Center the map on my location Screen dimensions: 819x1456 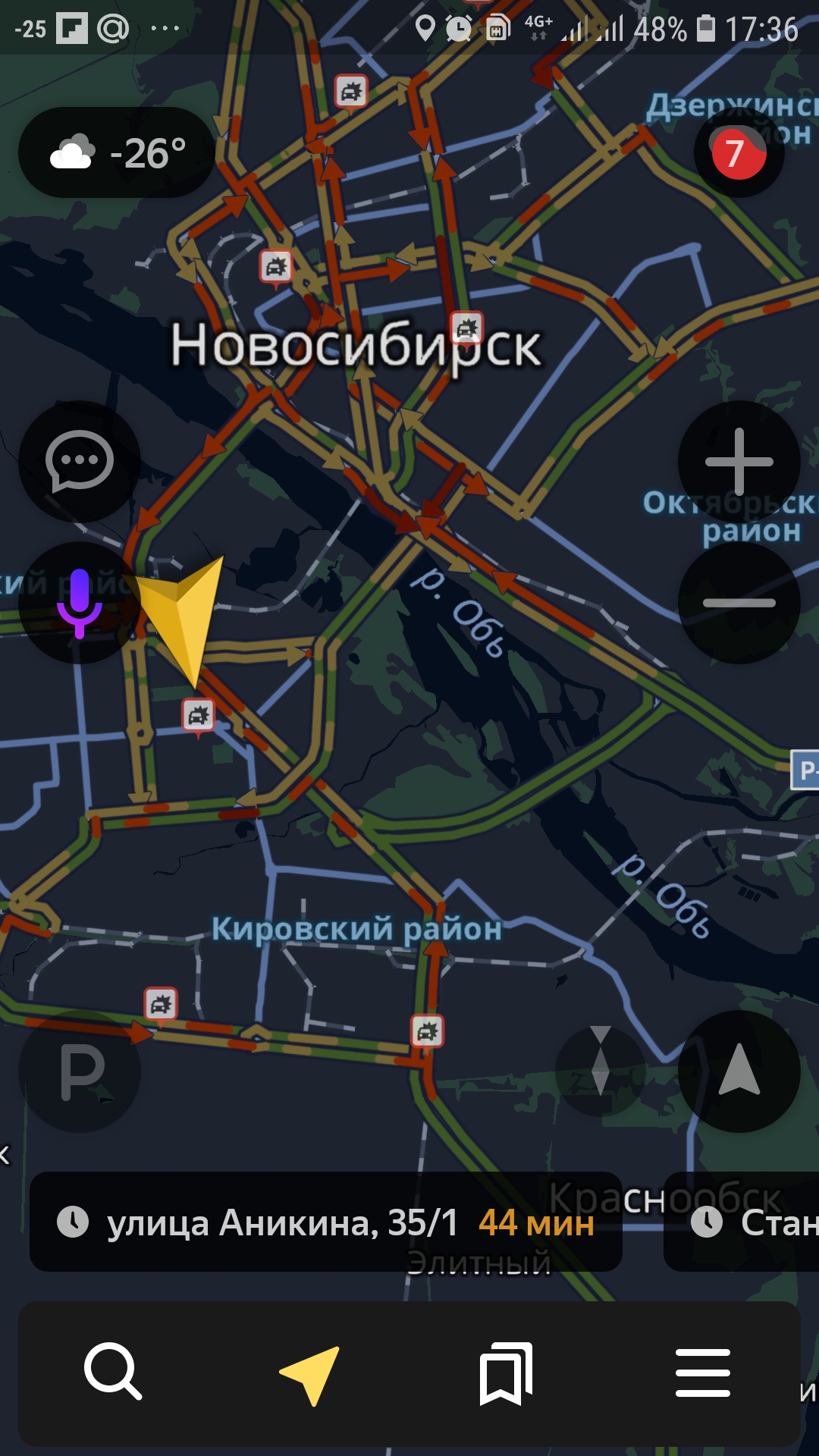pos(739,1071)
